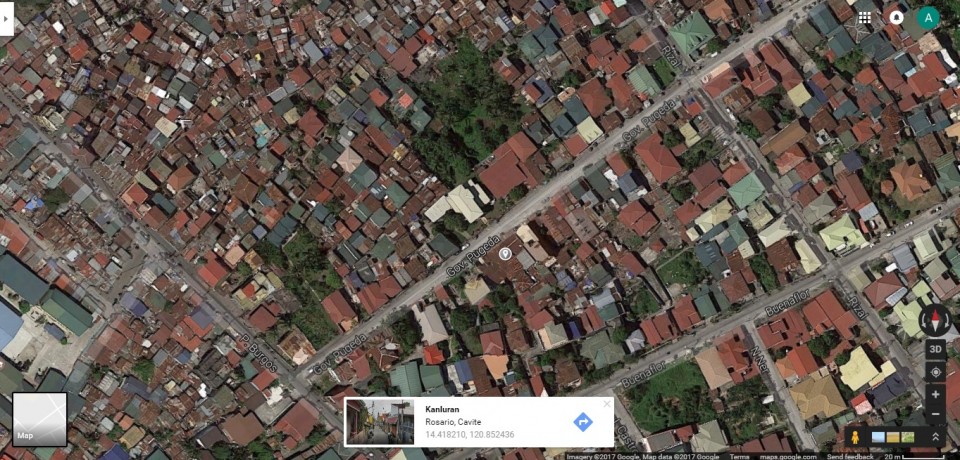The image size is (960, 460).
Task: Open the Kanluran street view photo
Action: click(x=379, y=422)
